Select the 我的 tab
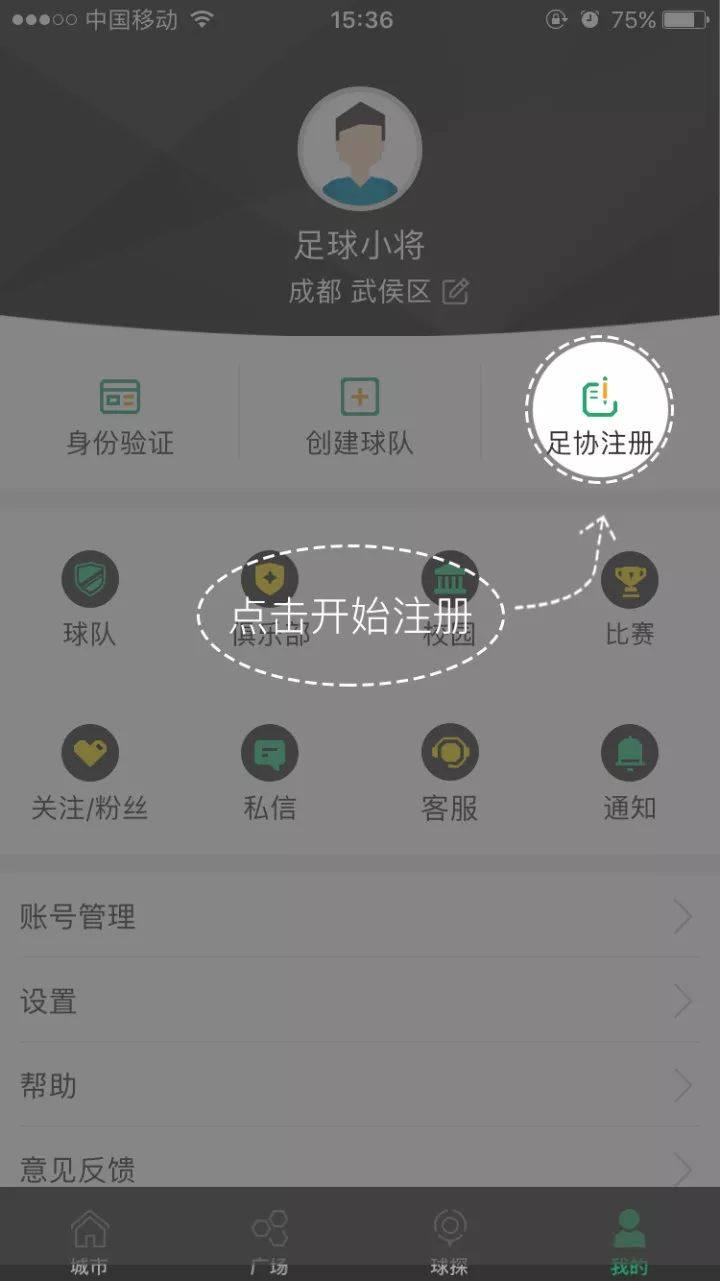The image size is (720, 1281). [630, 1240]
